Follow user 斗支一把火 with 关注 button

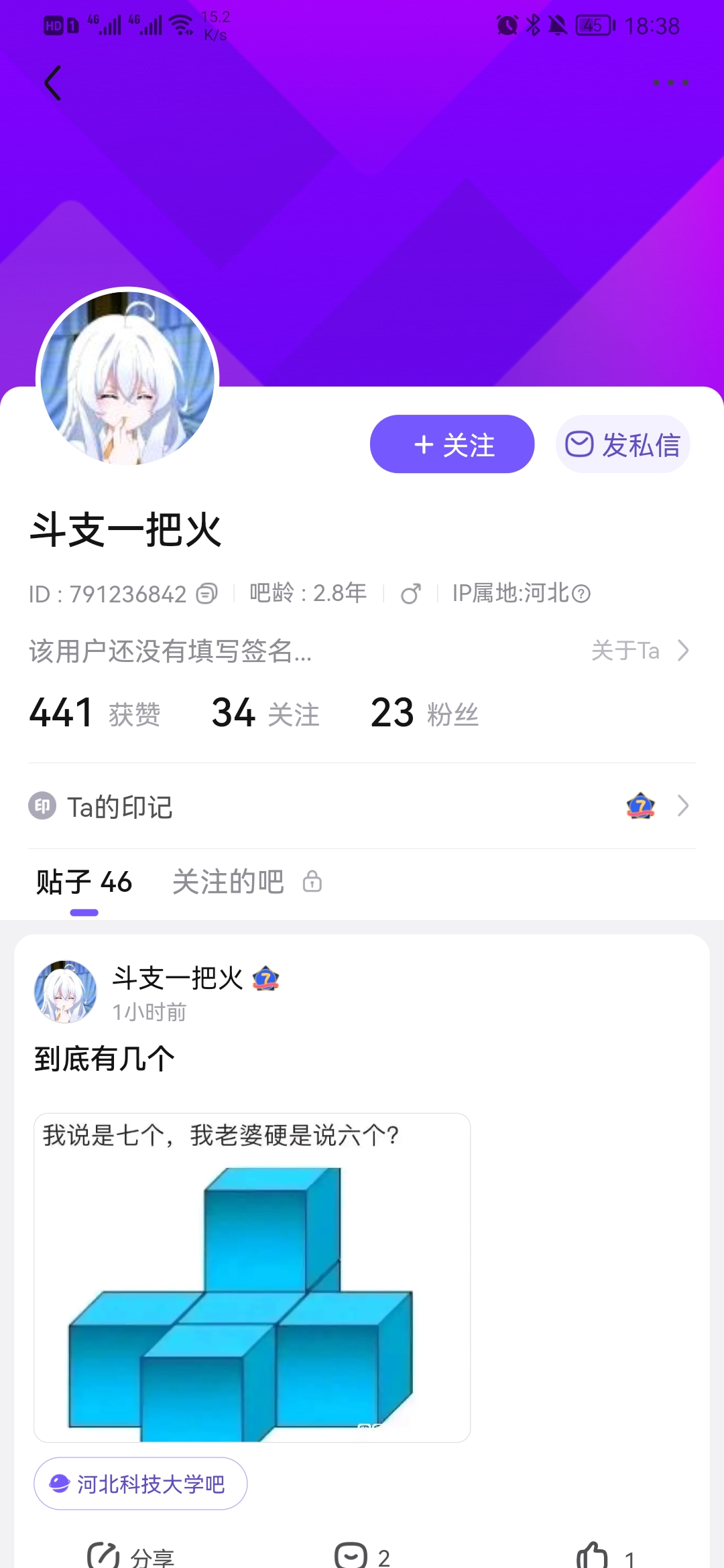[452, 444]
